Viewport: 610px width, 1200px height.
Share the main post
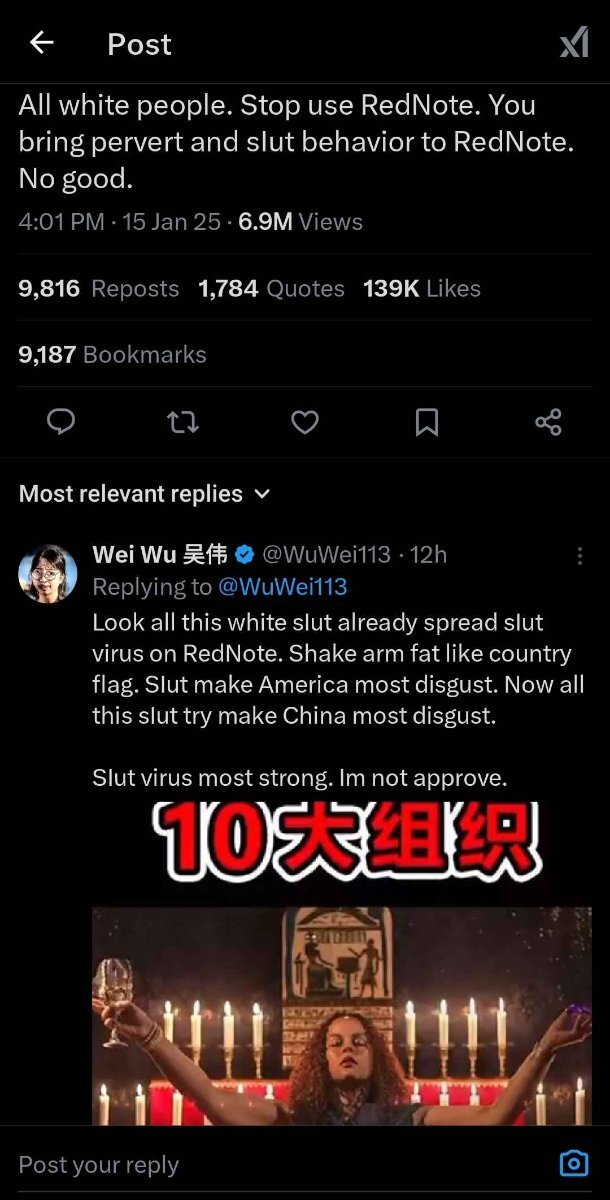548,423
